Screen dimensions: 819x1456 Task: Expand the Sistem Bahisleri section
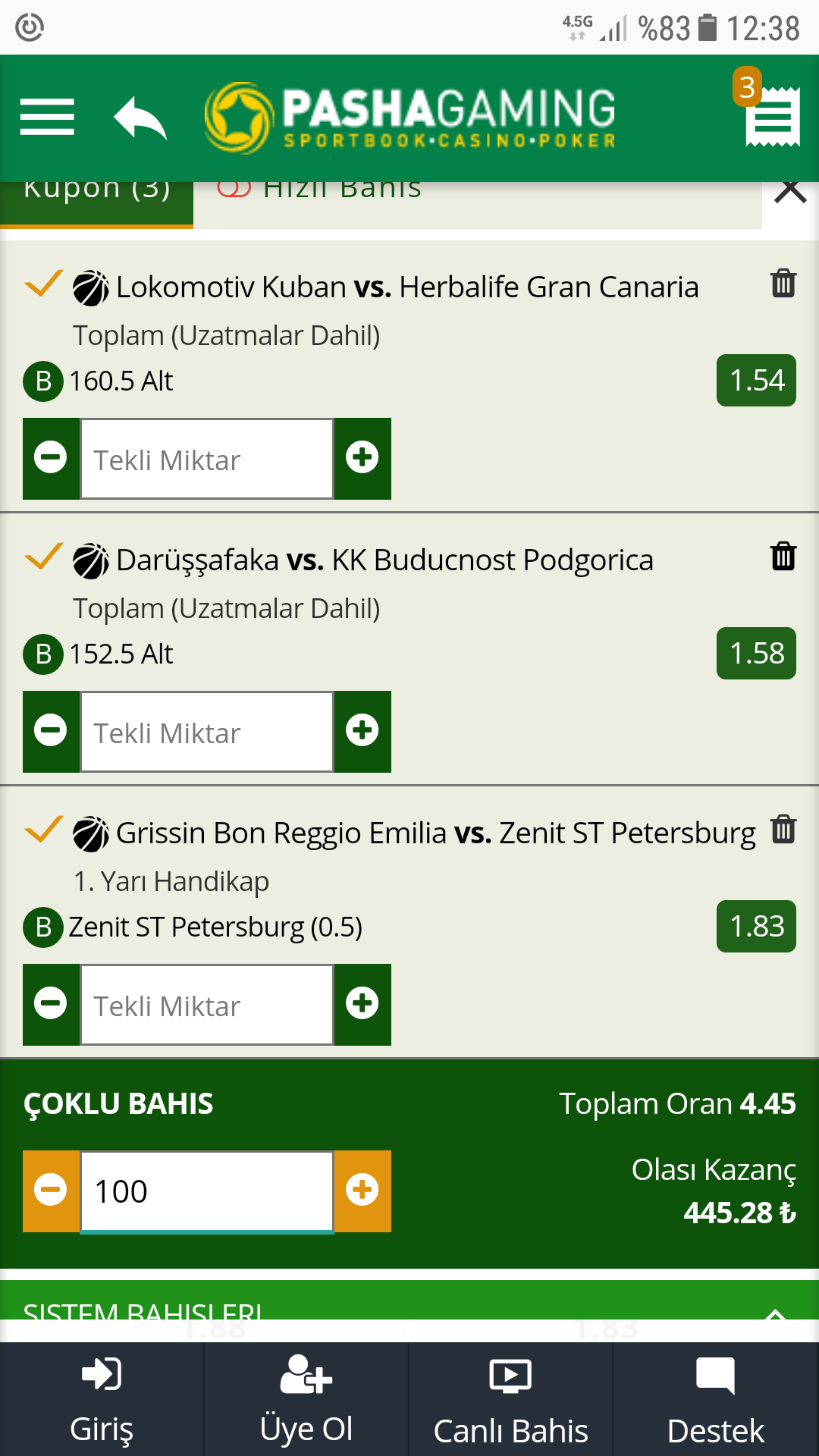(773, 1312)
